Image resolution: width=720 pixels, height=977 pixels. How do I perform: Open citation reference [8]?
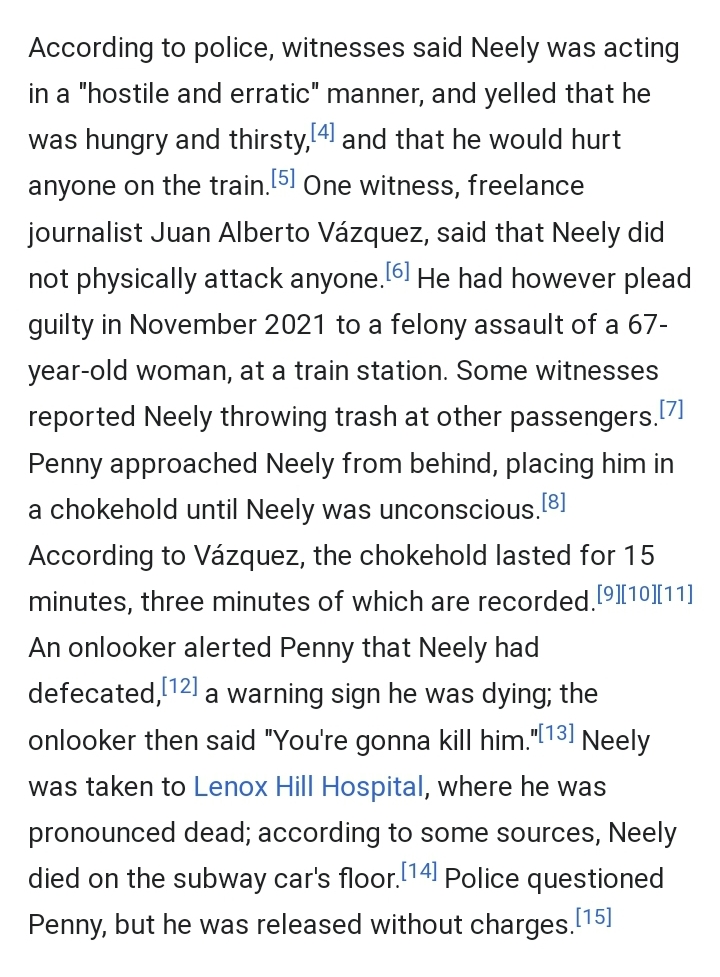pos(553,502)
